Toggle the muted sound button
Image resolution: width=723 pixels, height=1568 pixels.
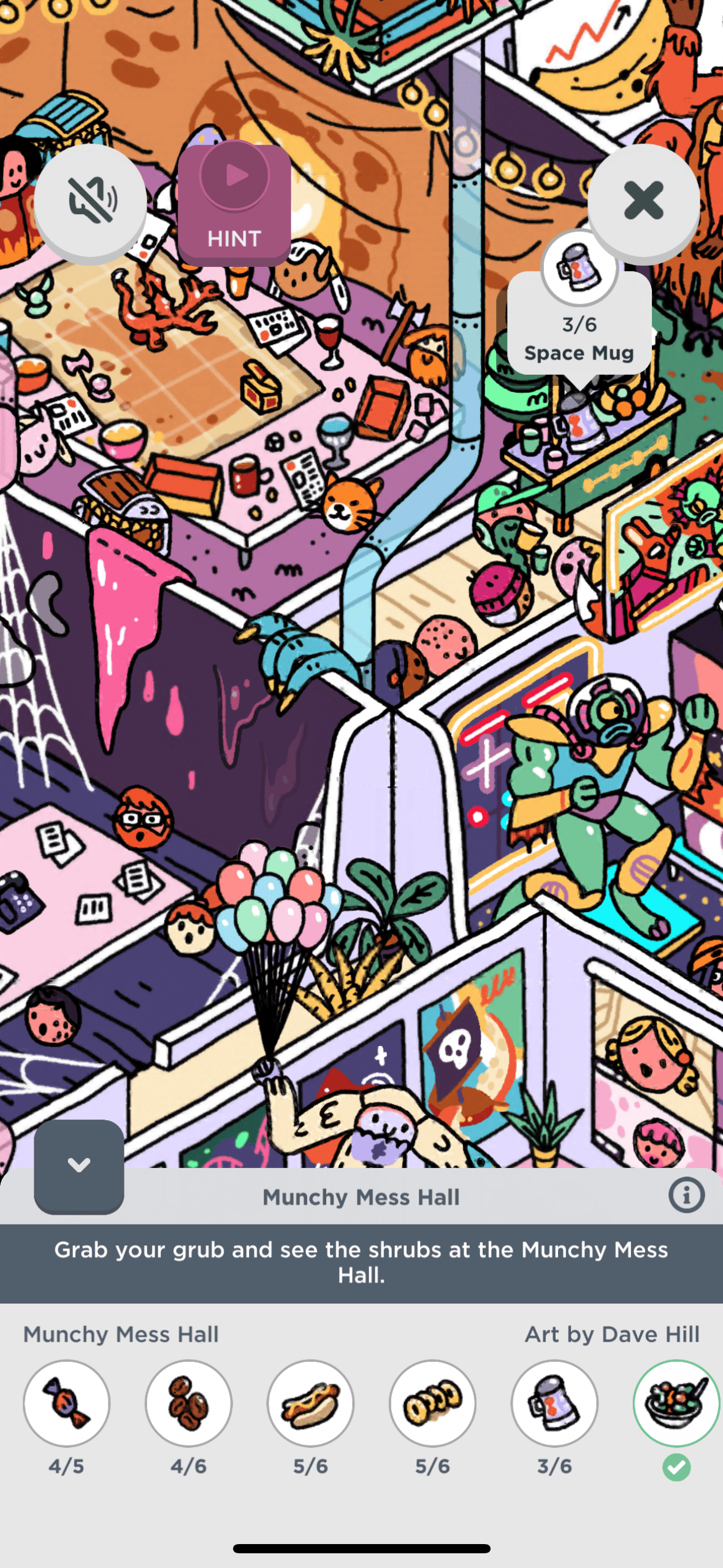[90, 201]
